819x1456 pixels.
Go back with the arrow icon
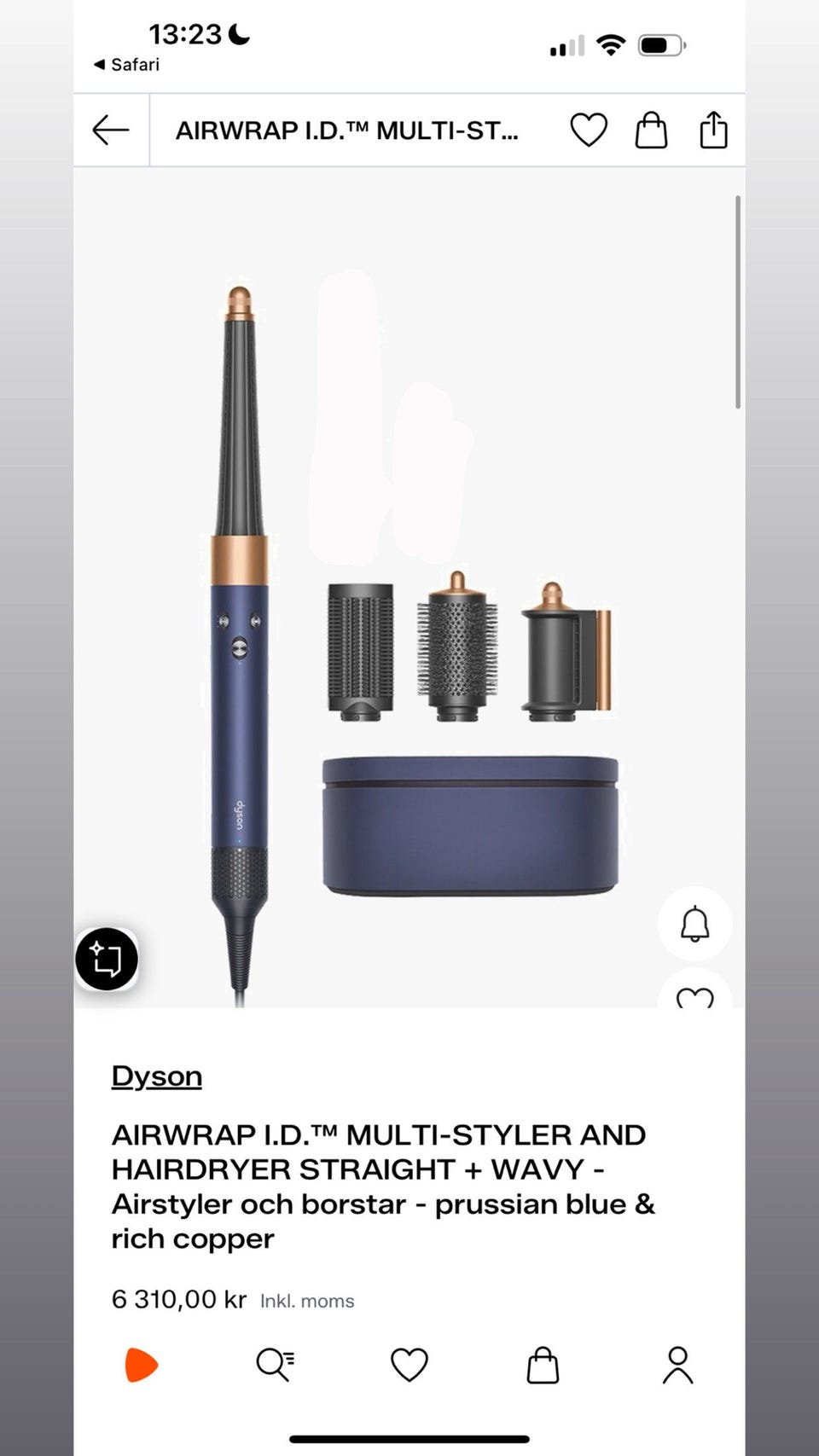click(111, 131)
